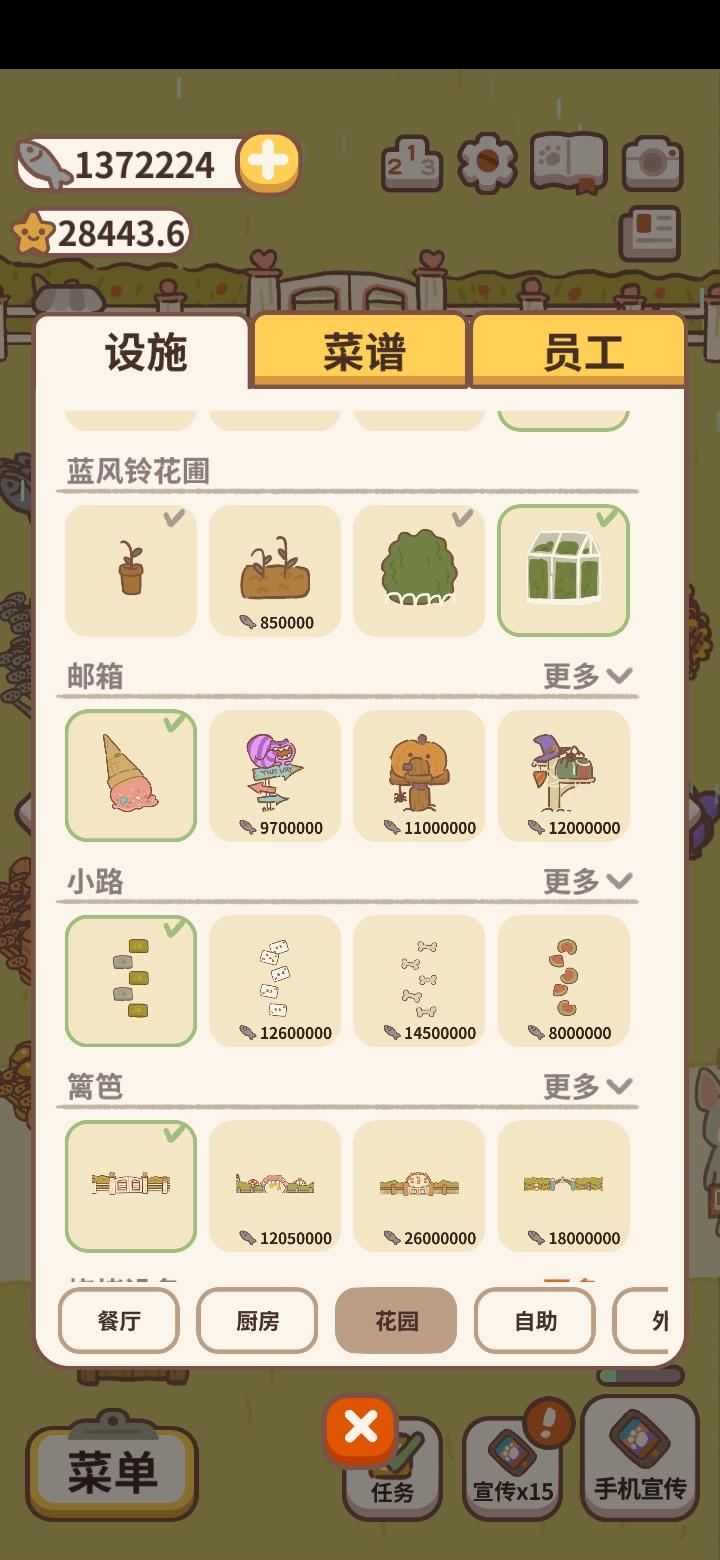Screen dimensions: 720x1560
Task: Add more fish currency with plus button
Action: (x=268, y=162)
